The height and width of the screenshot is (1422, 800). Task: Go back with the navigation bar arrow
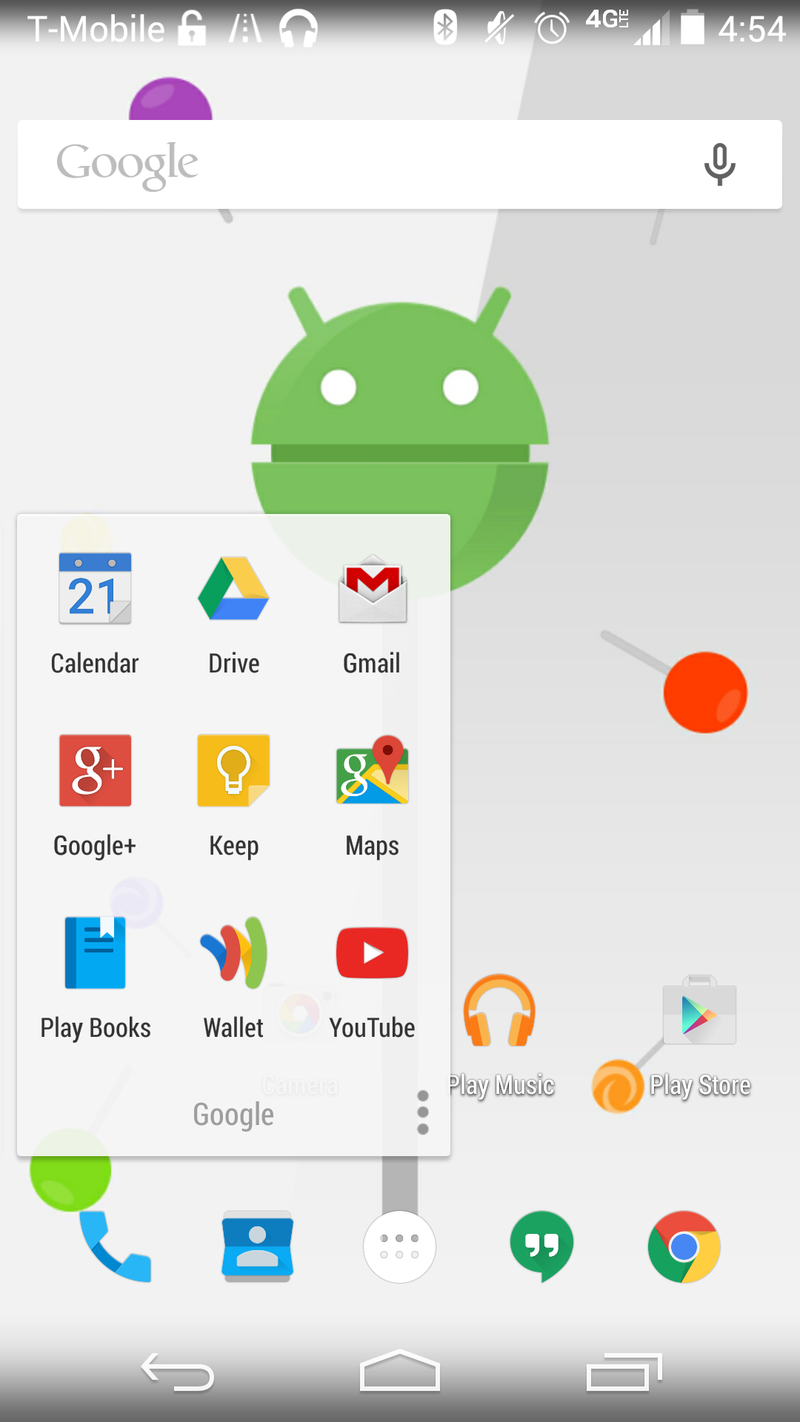(x=178, y=1372)
